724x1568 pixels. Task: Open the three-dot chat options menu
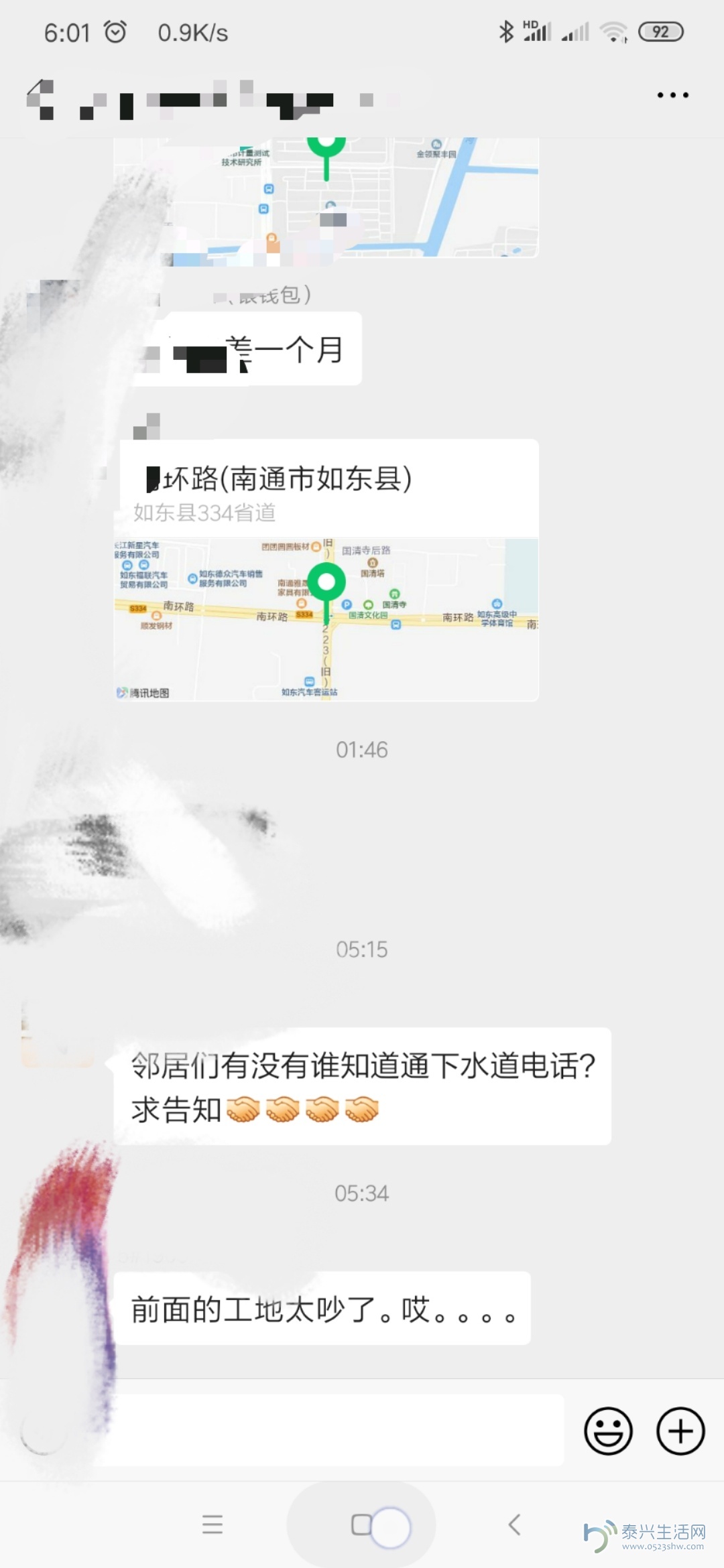coord(672,95)
